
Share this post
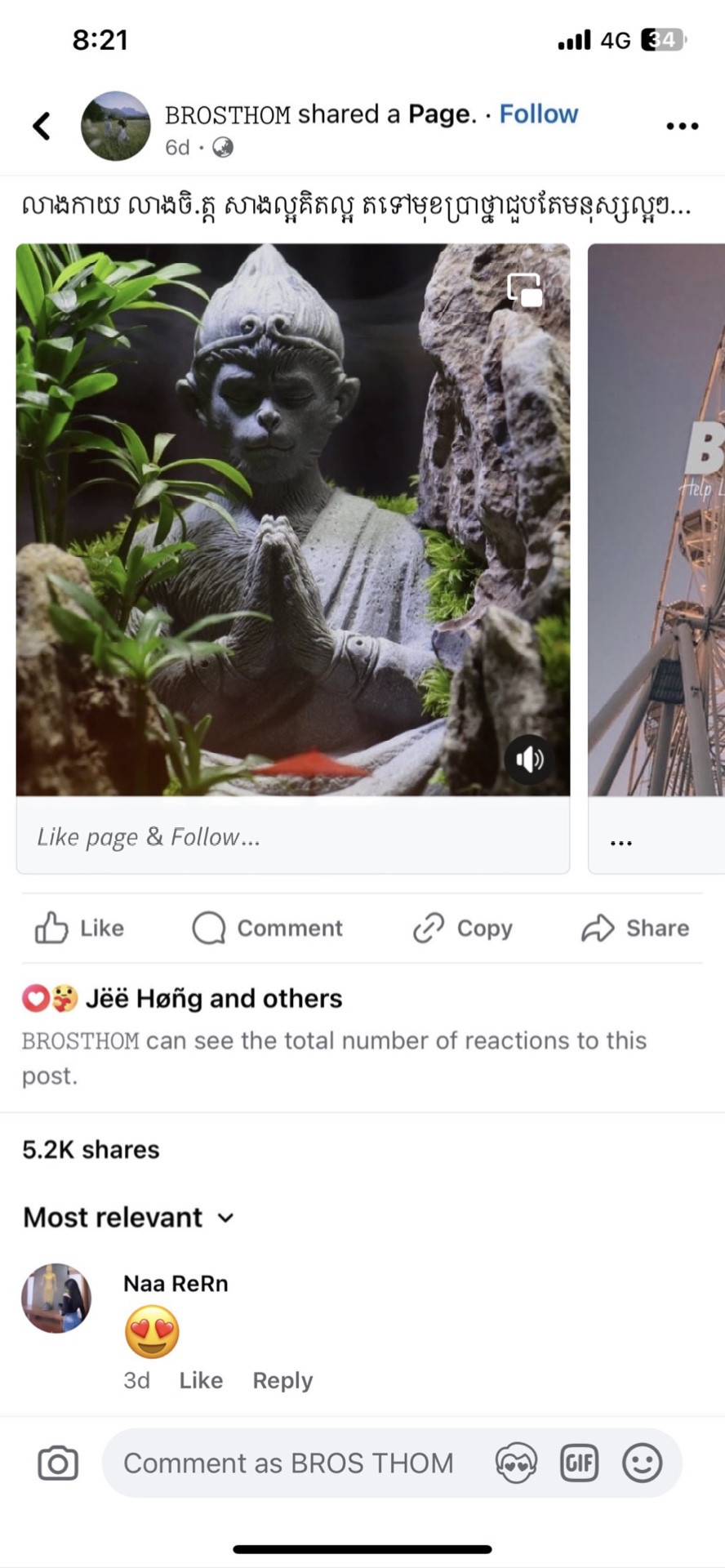click(x=635, y=928)
